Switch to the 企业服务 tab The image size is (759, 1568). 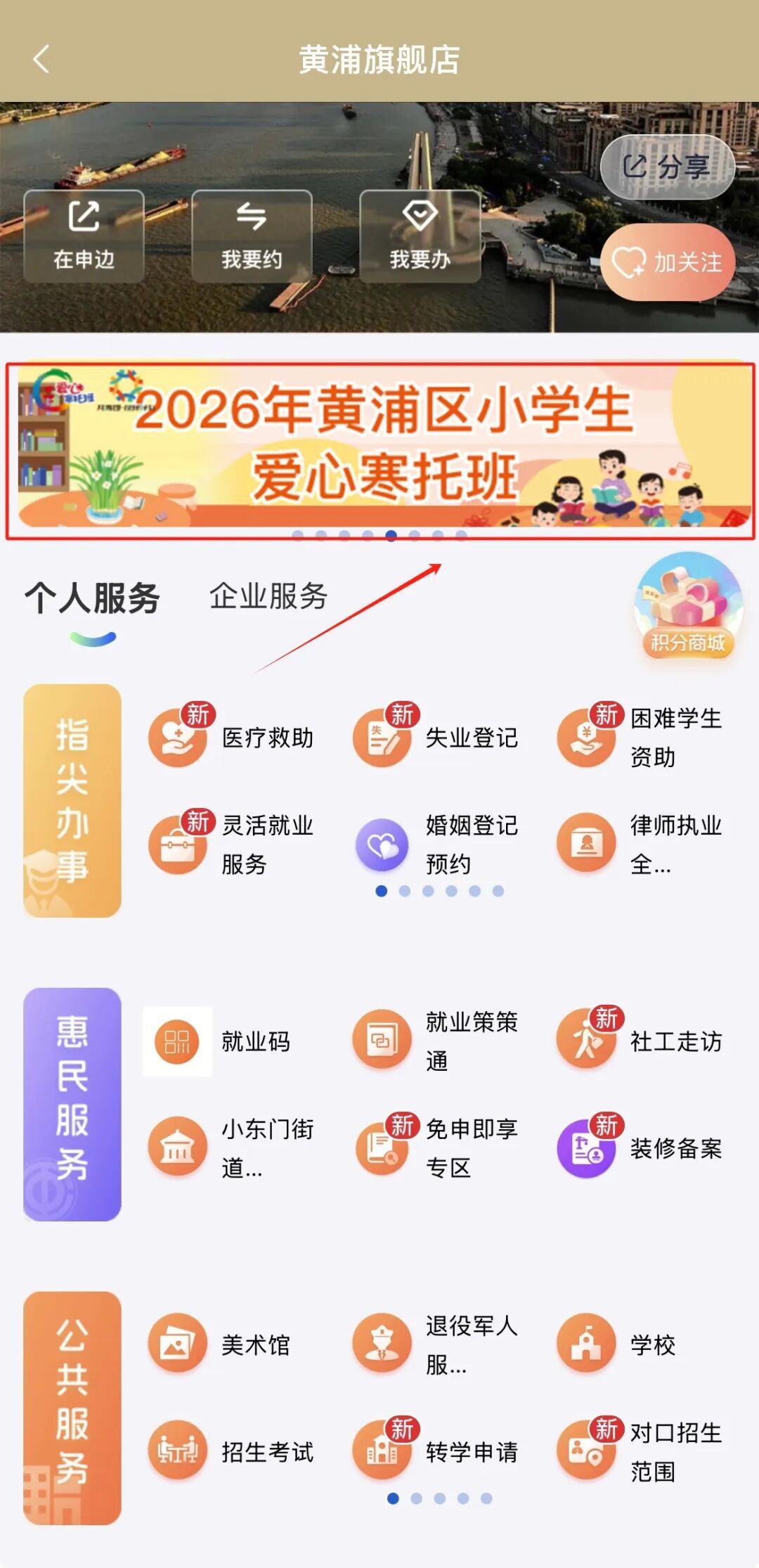pyautogui.click(x=268, y=596)
